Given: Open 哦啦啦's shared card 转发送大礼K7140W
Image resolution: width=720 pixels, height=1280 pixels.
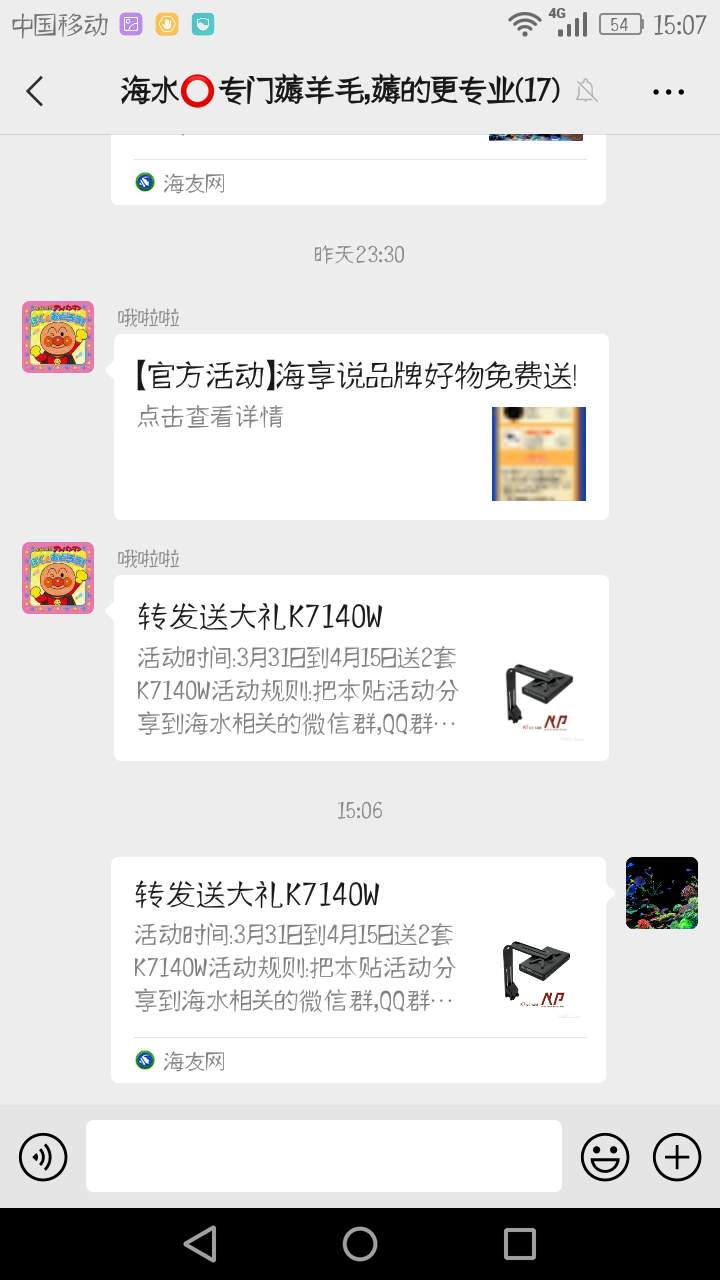Looking at the screenshot, I should (x=360, y=668).
